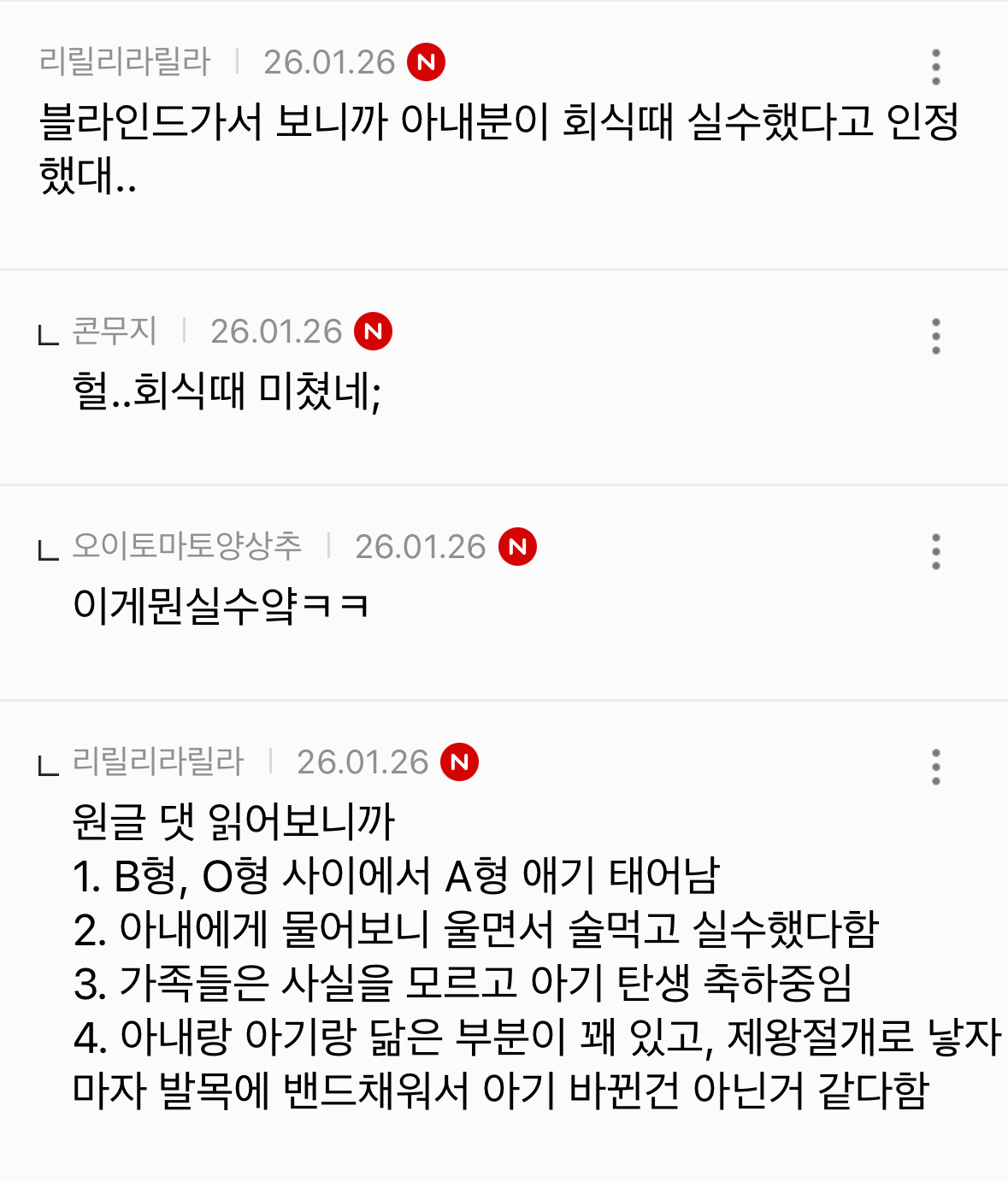Click the username 오이토마토양상추
The width and height of the screenshot is (1008, 1182).
point(188,547)
